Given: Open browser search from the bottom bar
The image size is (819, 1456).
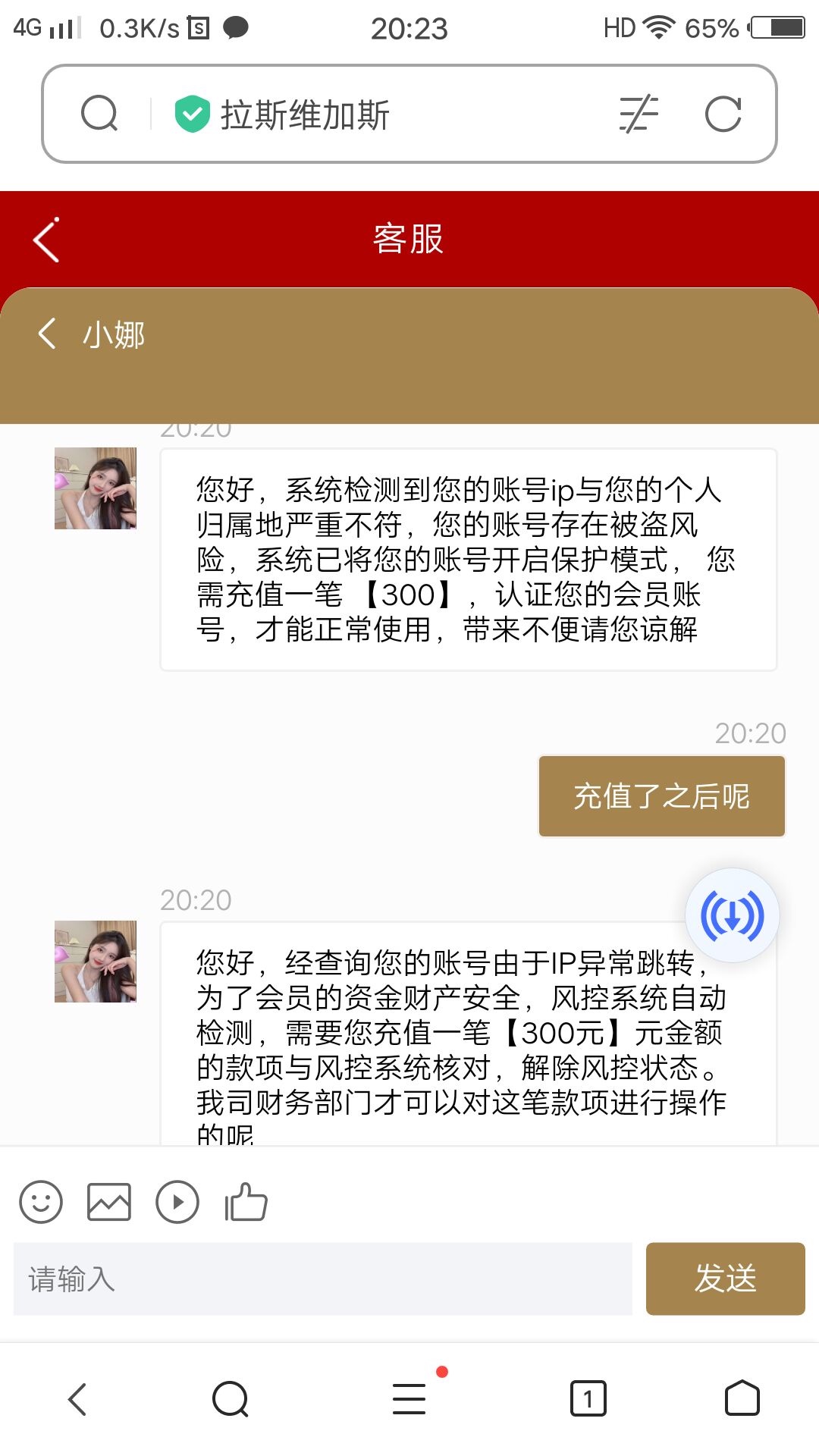Looking at the screenshot, I should (x=231, y=1399).
